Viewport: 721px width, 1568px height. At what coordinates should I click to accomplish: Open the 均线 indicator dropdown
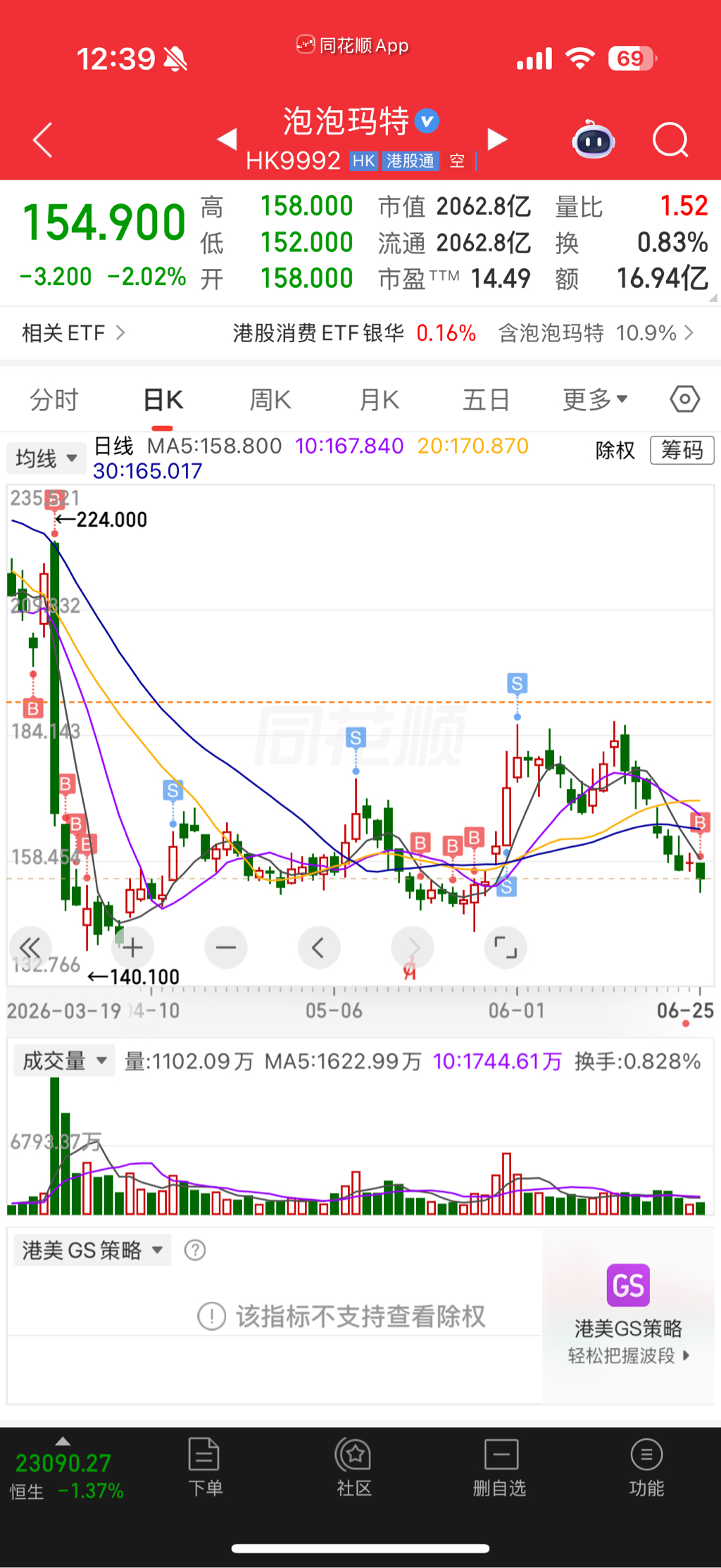point(46,458)
